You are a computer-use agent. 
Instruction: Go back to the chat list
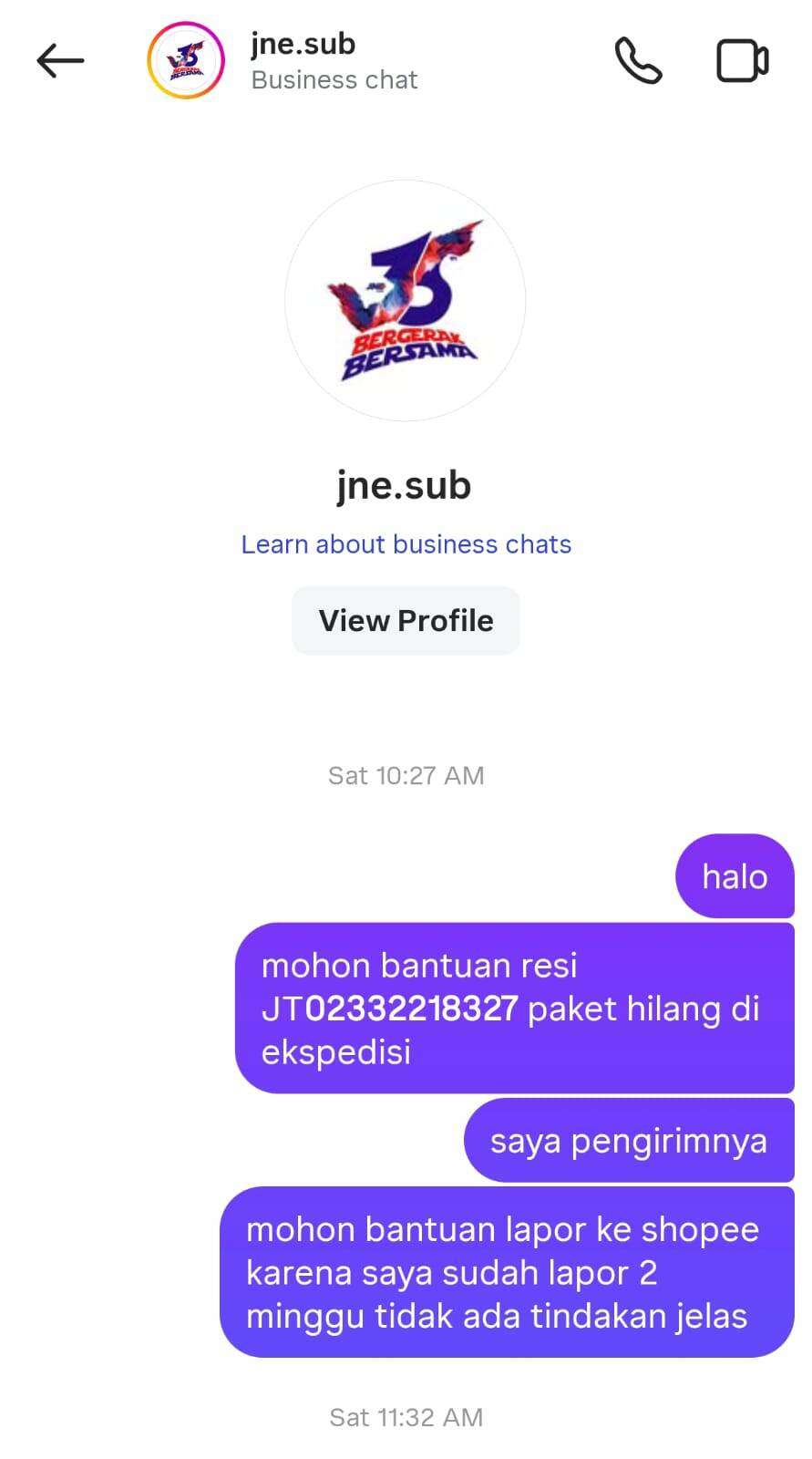[x=60, y=61]
